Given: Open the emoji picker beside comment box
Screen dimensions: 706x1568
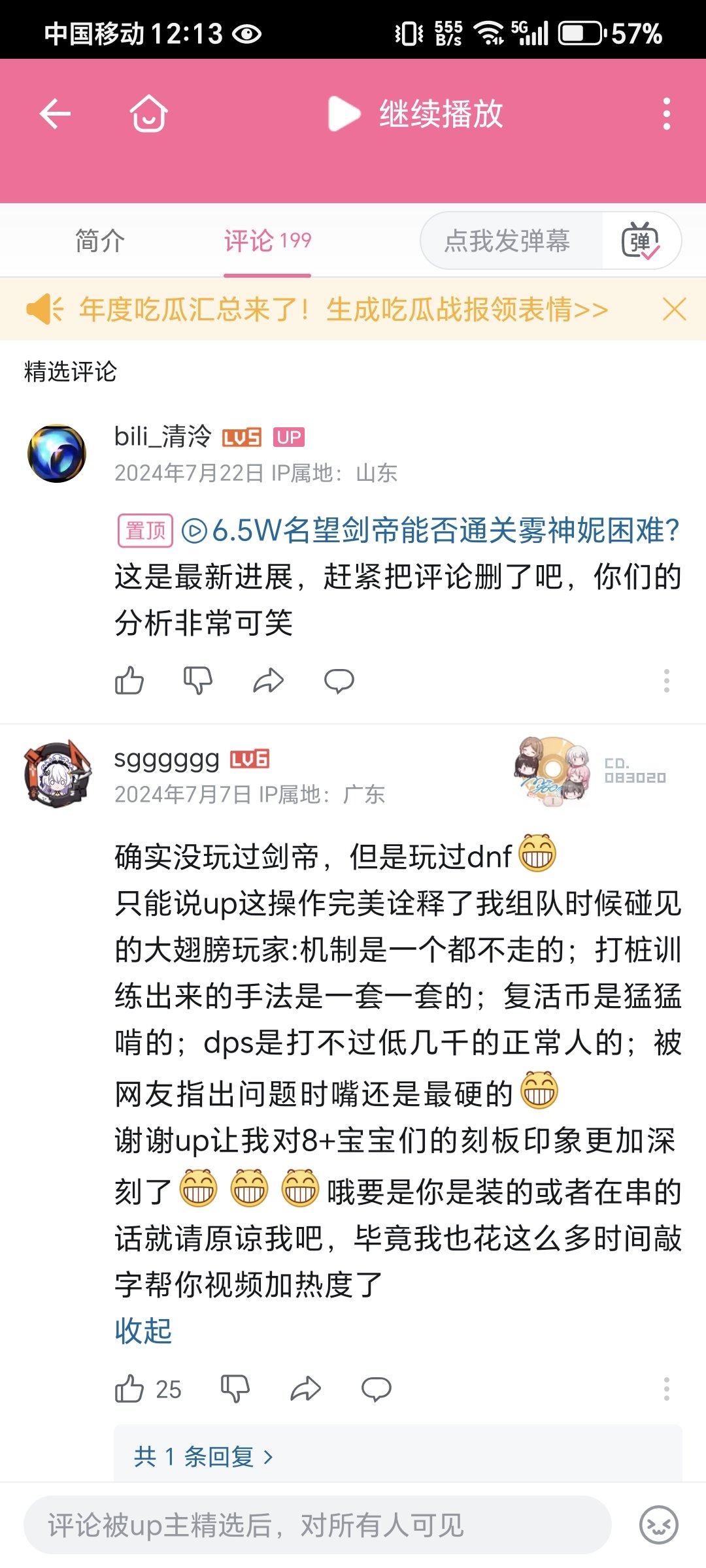Looking at the screenshot, I should point(658,1526).
